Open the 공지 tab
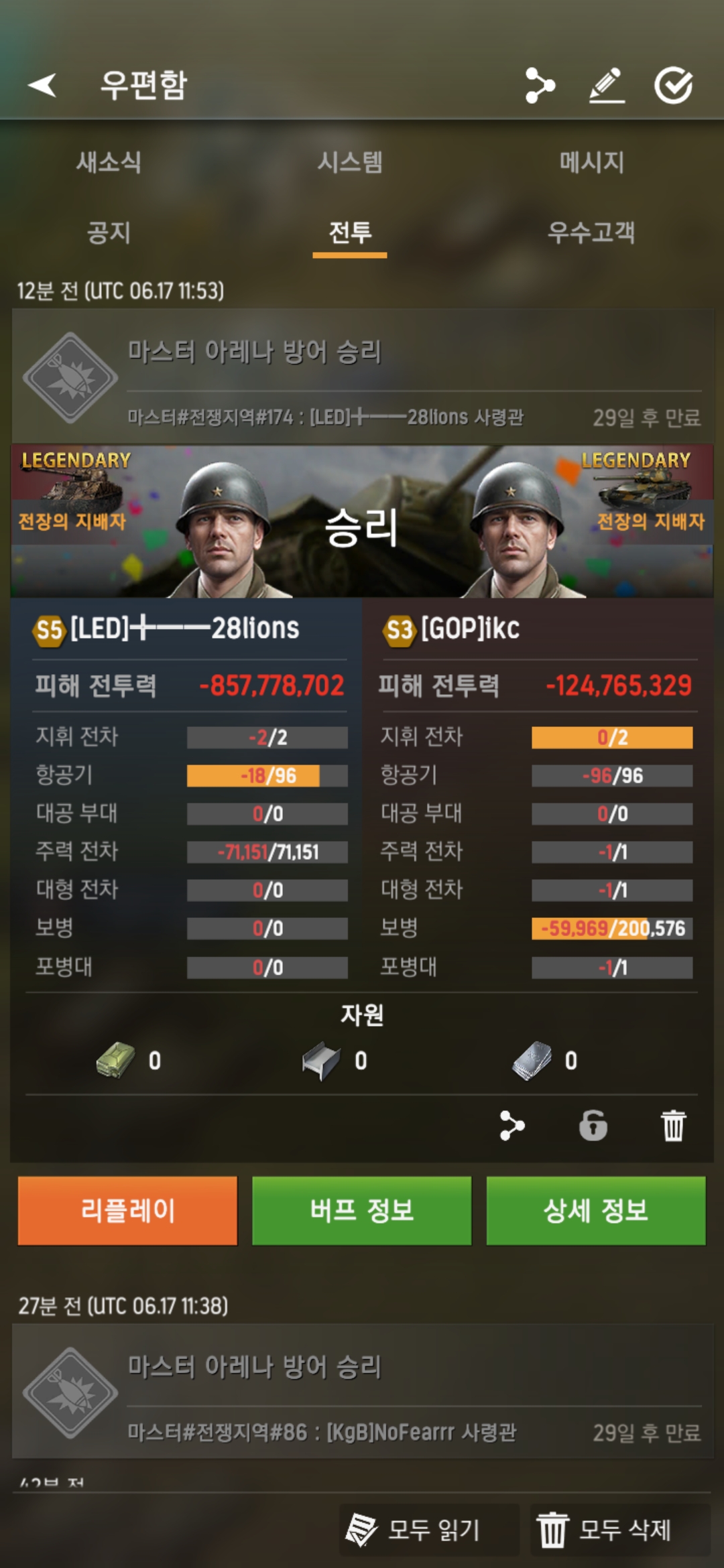The image size is (724, 1568). tap(109, 233)
